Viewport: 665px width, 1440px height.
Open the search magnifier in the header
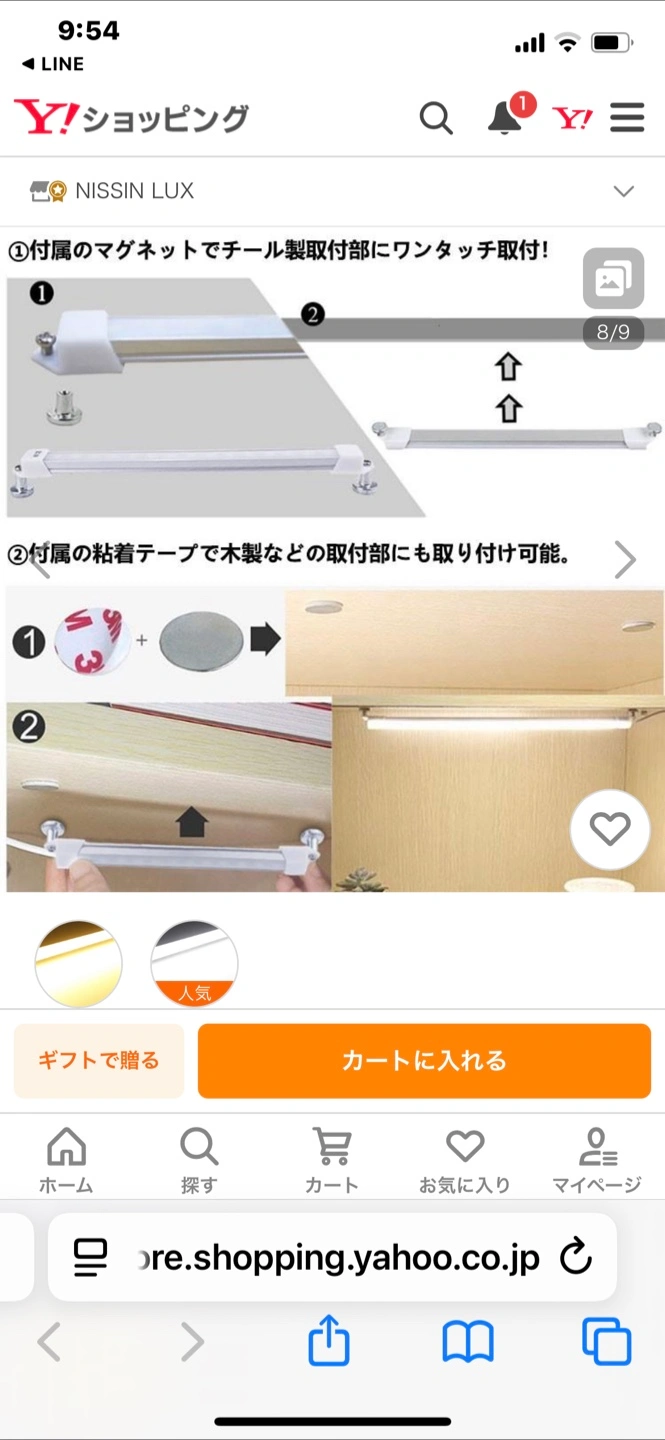tap(435, 119)
